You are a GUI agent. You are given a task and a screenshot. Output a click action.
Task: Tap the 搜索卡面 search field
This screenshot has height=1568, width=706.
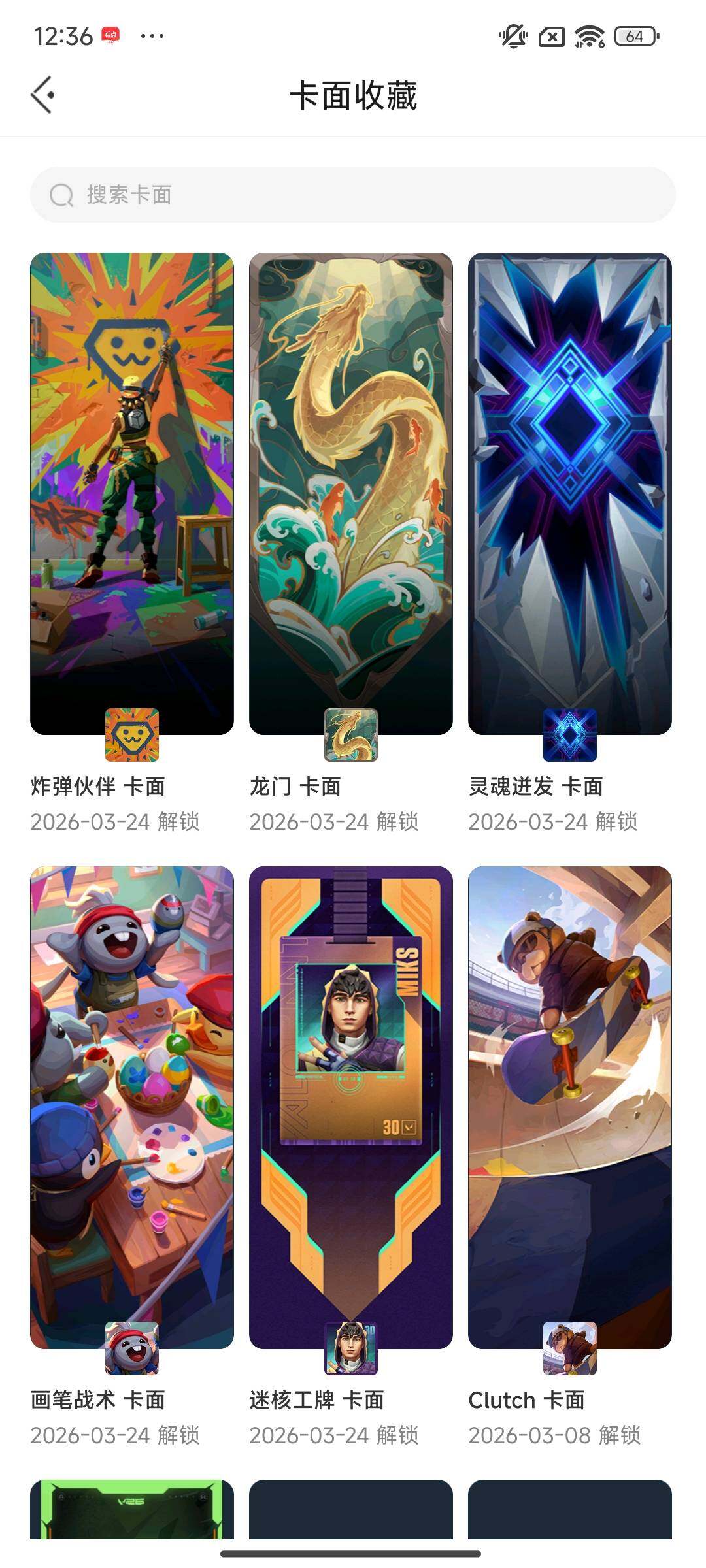coord(353,194)
